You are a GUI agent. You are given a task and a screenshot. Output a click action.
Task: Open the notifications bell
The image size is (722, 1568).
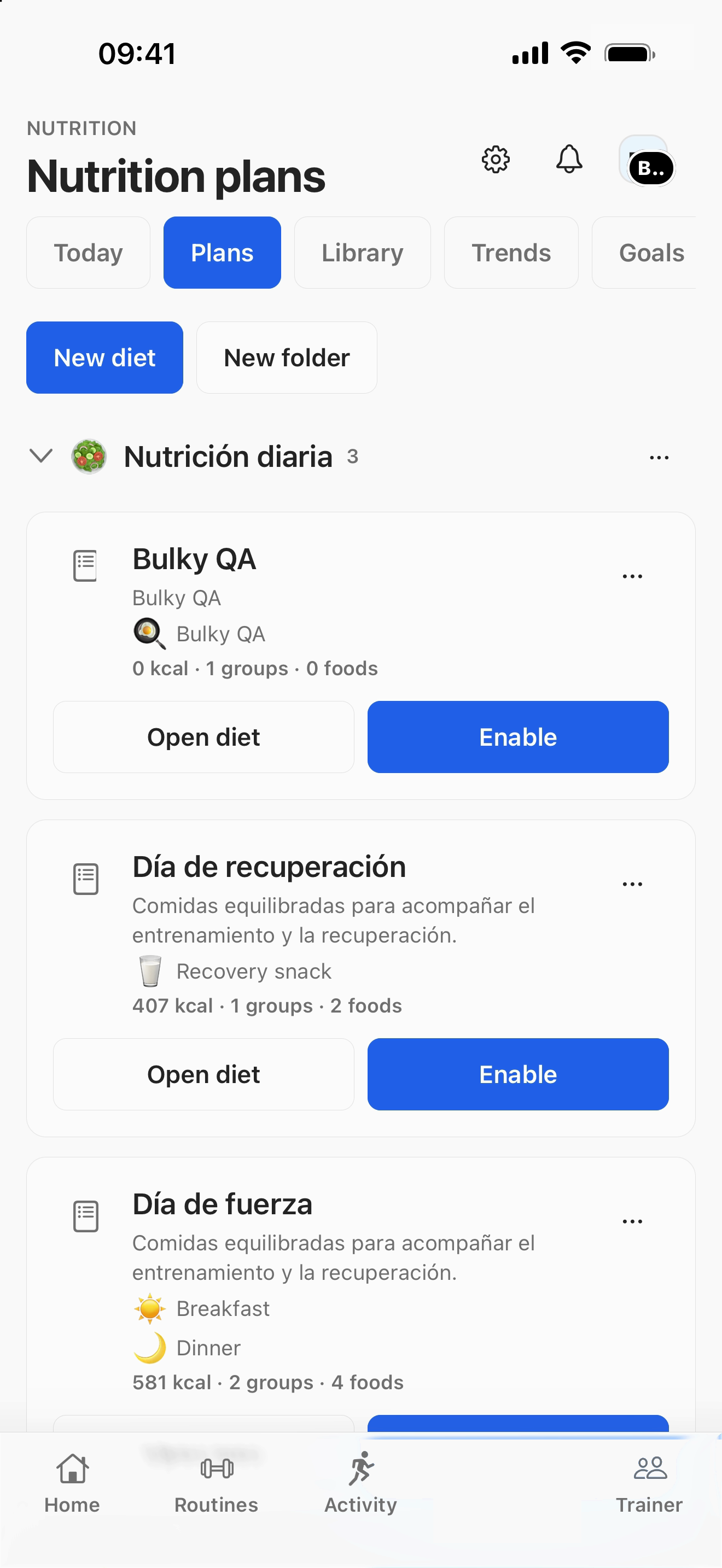(569, 160)
